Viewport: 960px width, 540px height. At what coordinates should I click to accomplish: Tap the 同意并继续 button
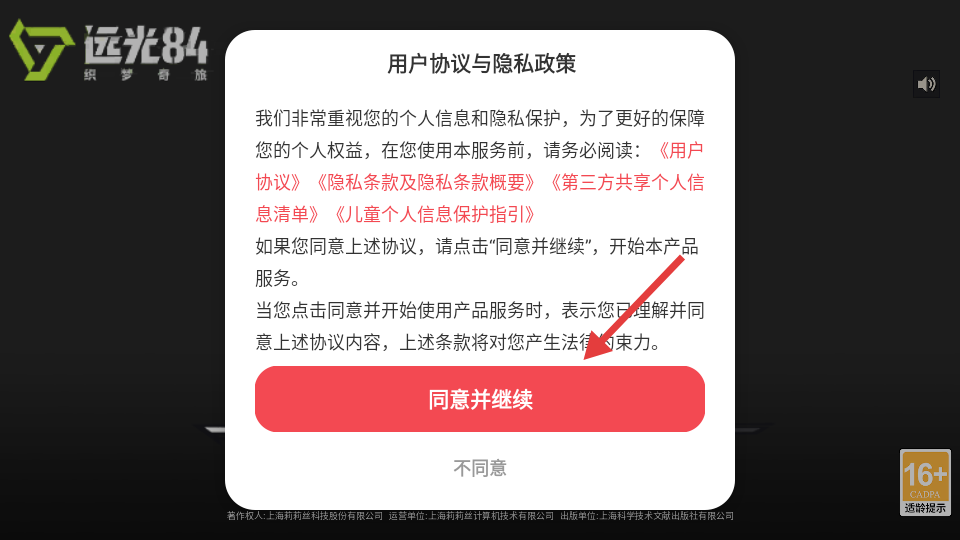(480, 400)
